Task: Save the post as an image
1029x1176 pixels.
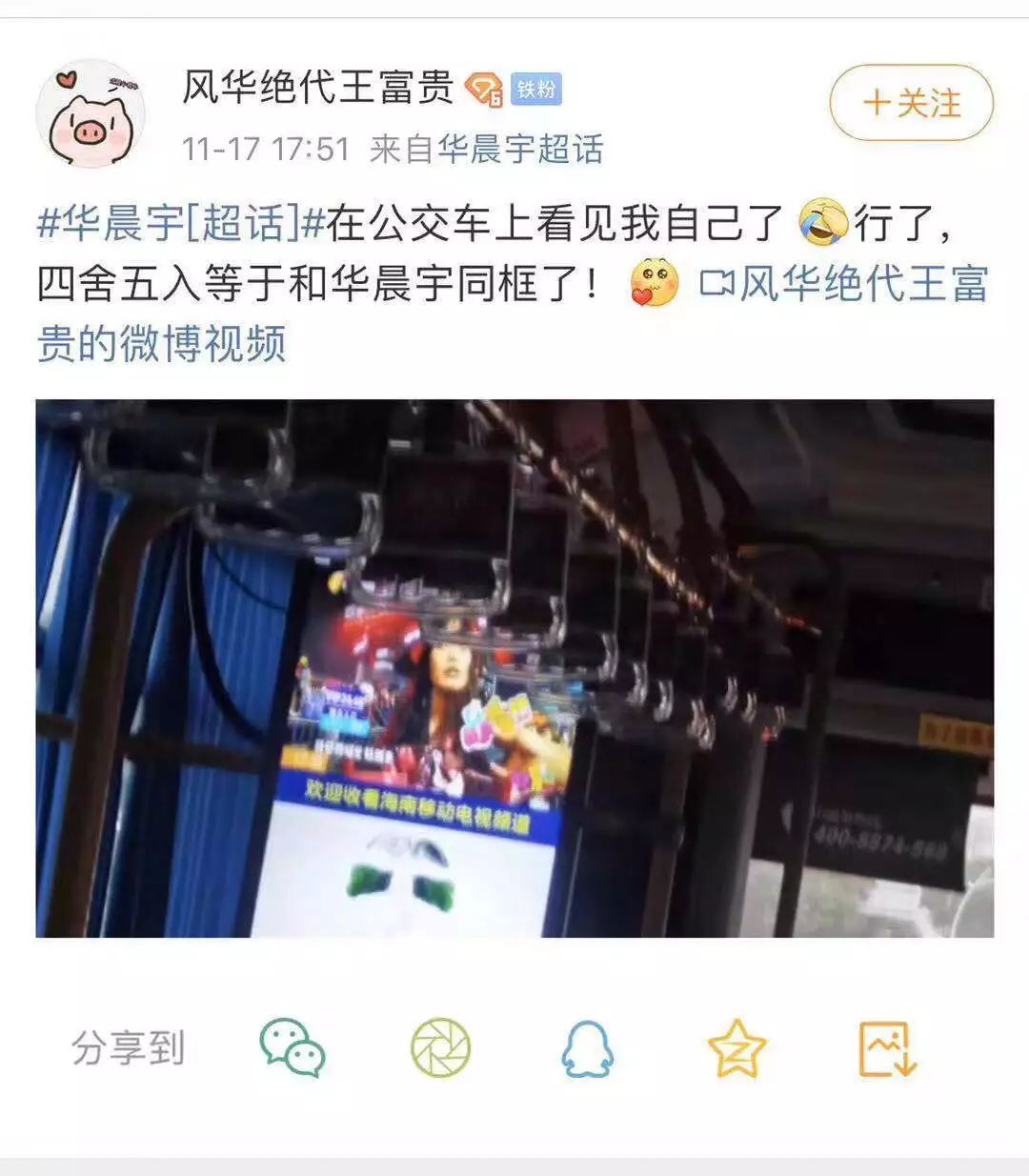Action: [887, 1048]
